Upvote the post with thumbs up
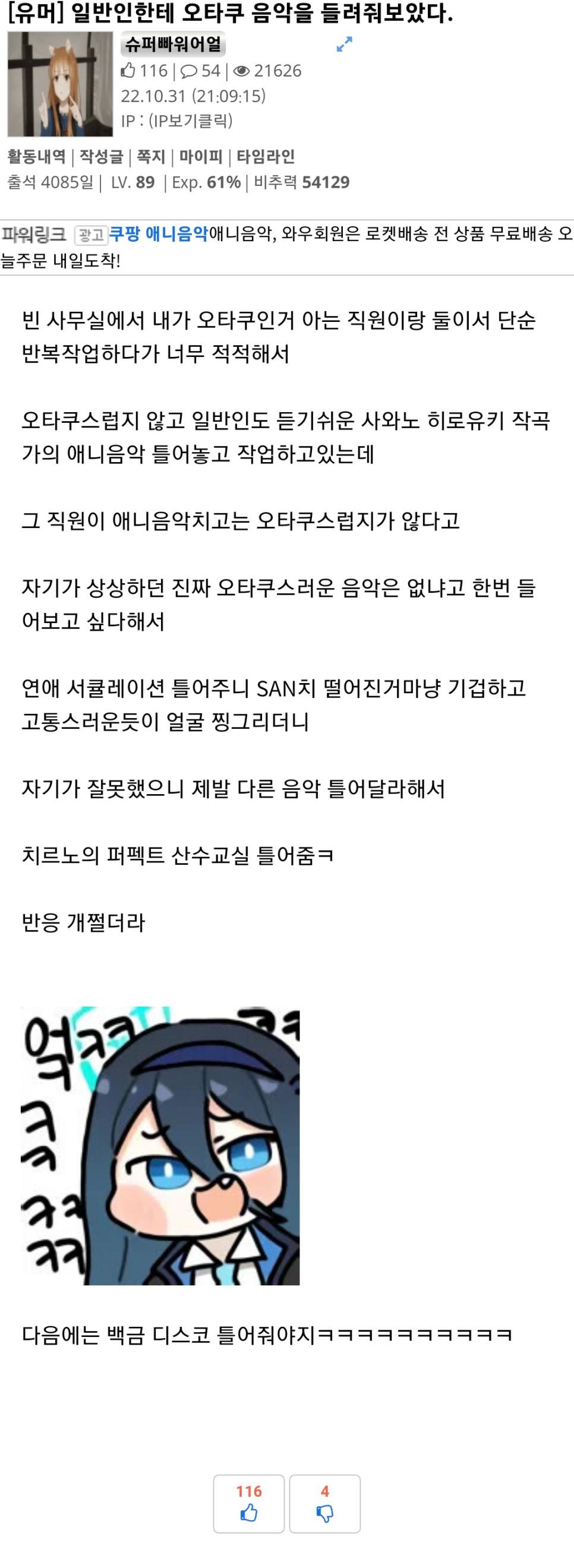574x1568 pixels. tap(248, 1503)
